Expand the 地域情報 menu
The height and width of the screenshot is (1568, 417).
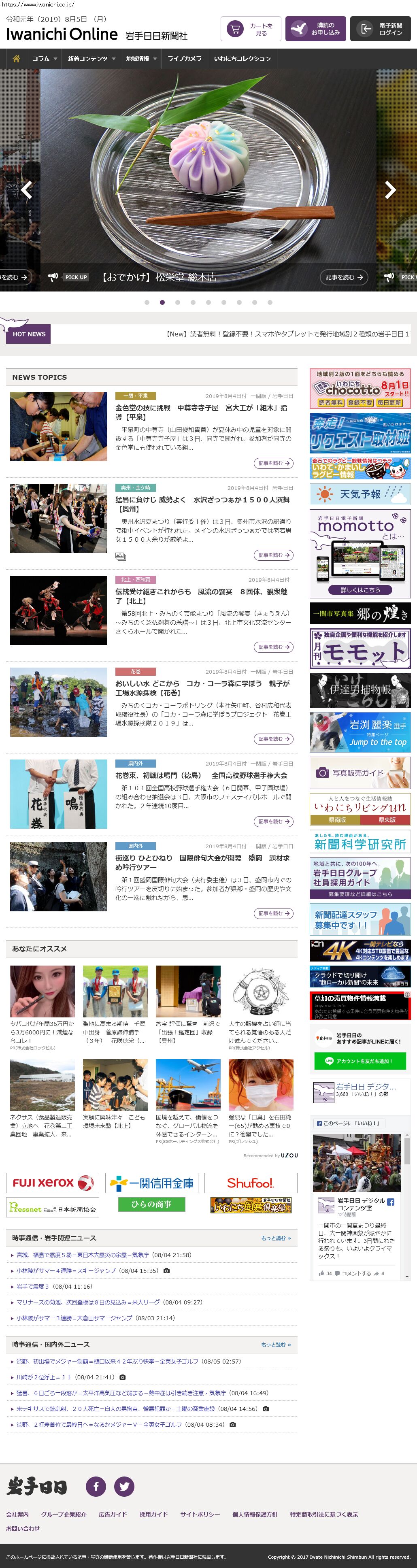click(141, 58)
